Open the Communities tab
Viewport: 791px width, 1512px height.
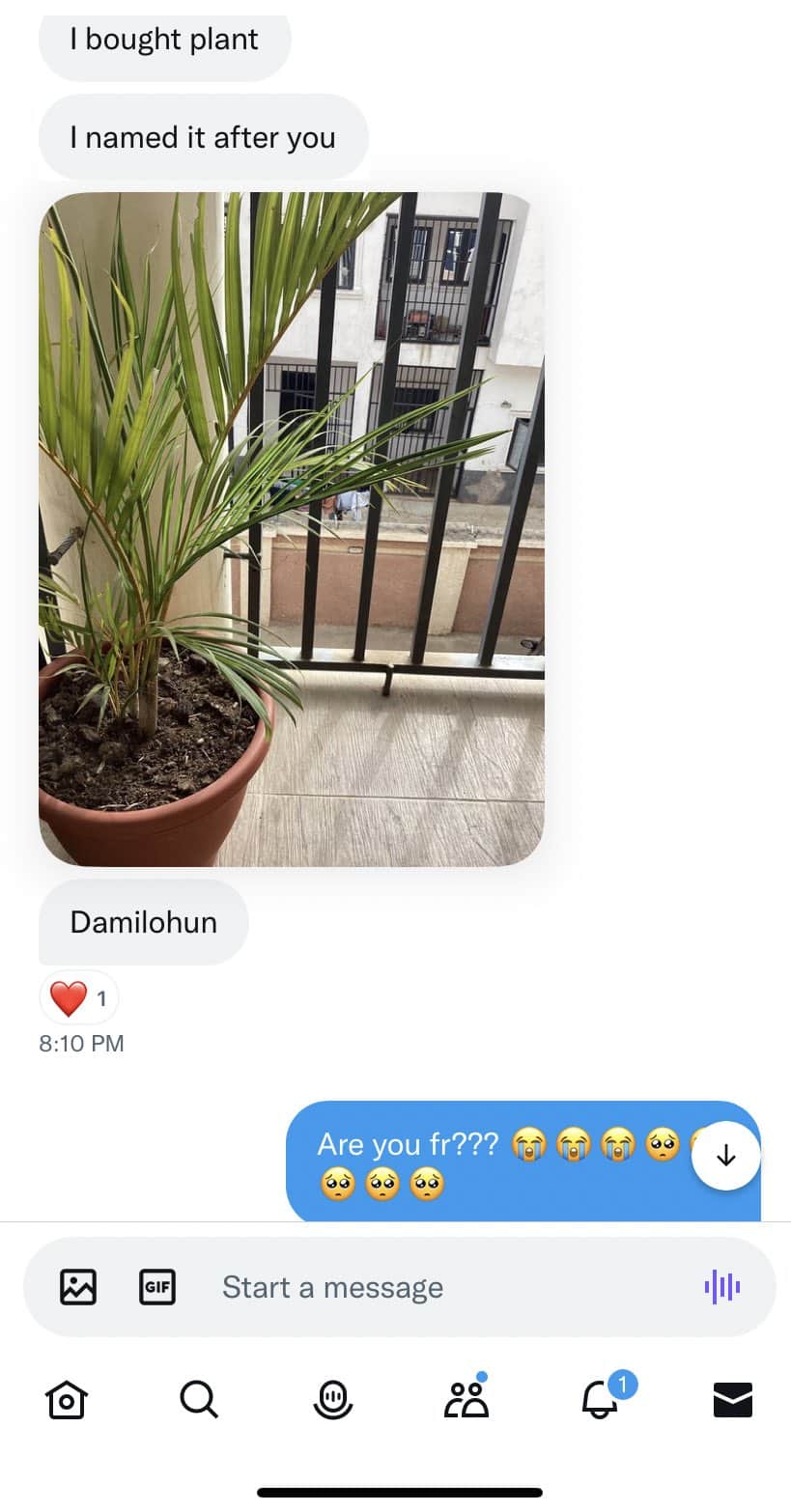466,1399
